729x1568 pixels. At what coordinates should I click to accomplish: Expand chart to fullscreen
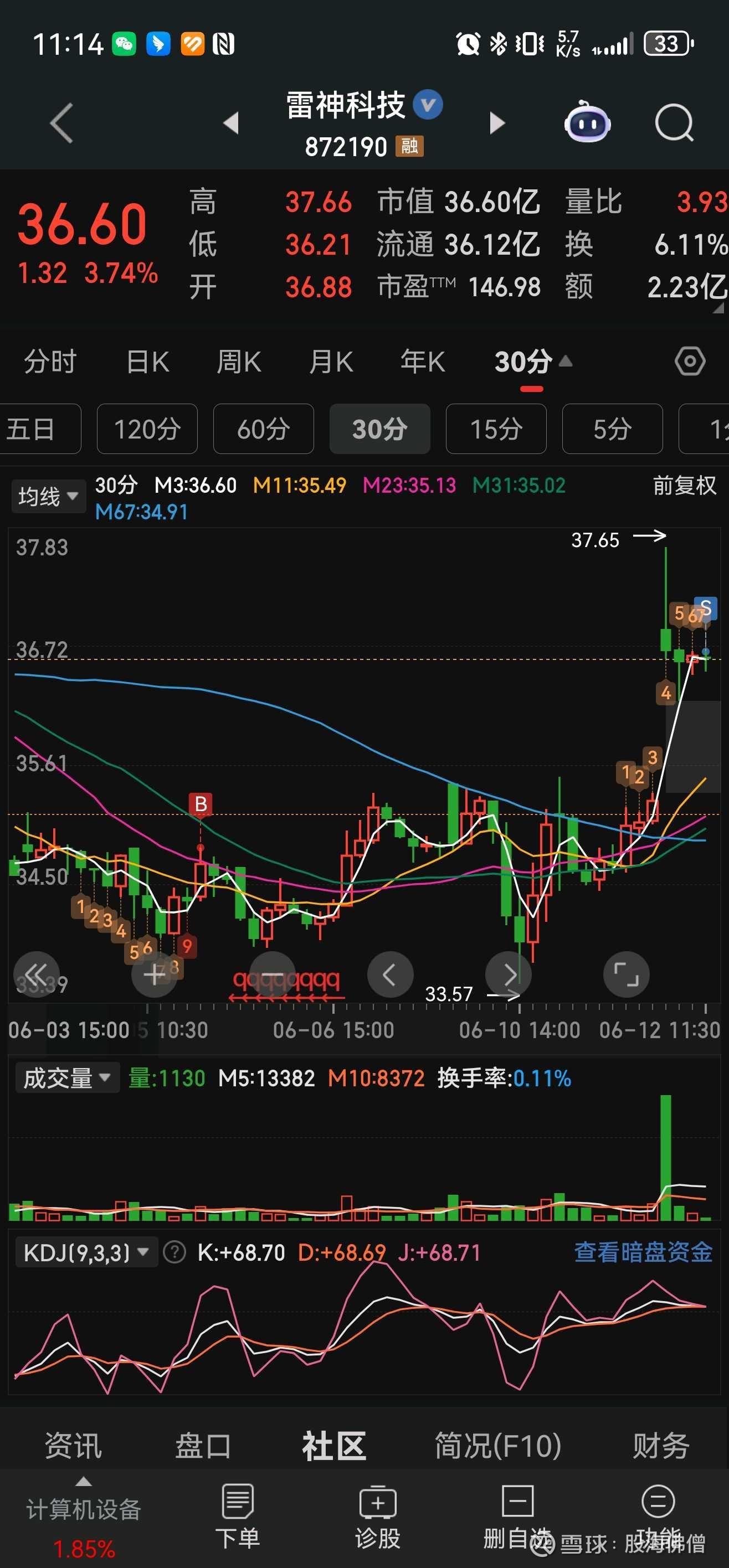pos(626,974)
